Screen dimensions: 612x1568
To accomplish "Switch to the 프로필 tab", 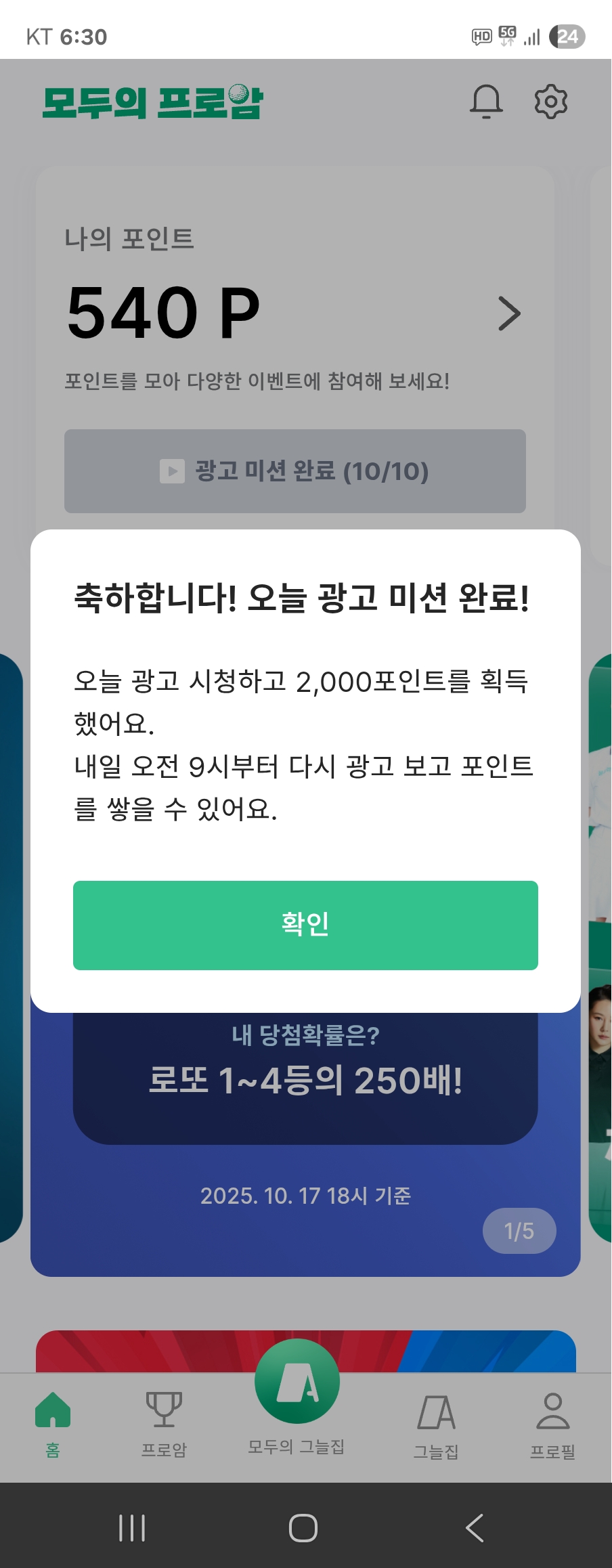I will coord(552,1423).
